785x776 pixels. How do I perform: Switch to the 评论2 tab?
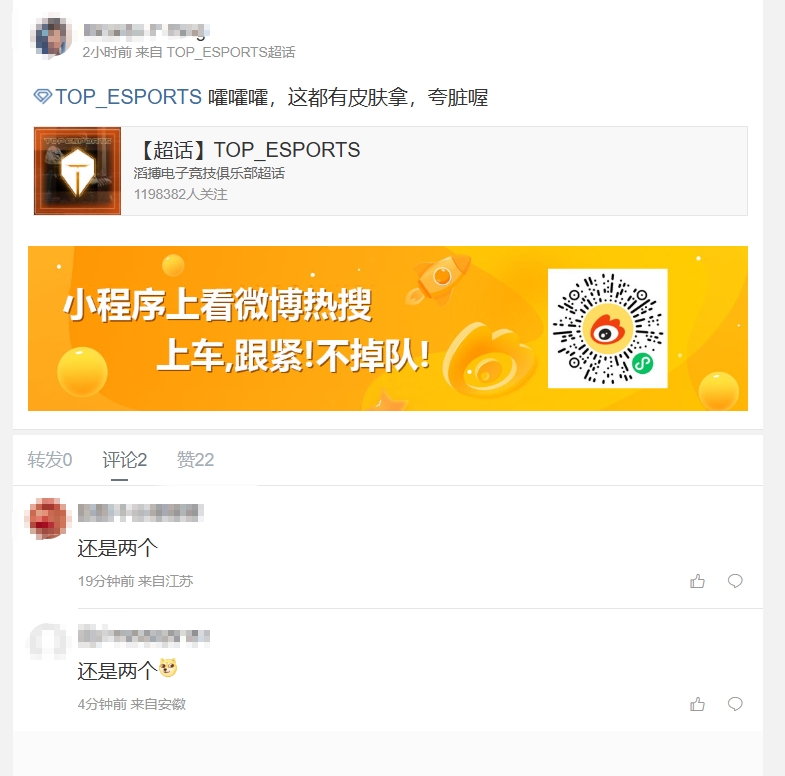click(125, 460)
